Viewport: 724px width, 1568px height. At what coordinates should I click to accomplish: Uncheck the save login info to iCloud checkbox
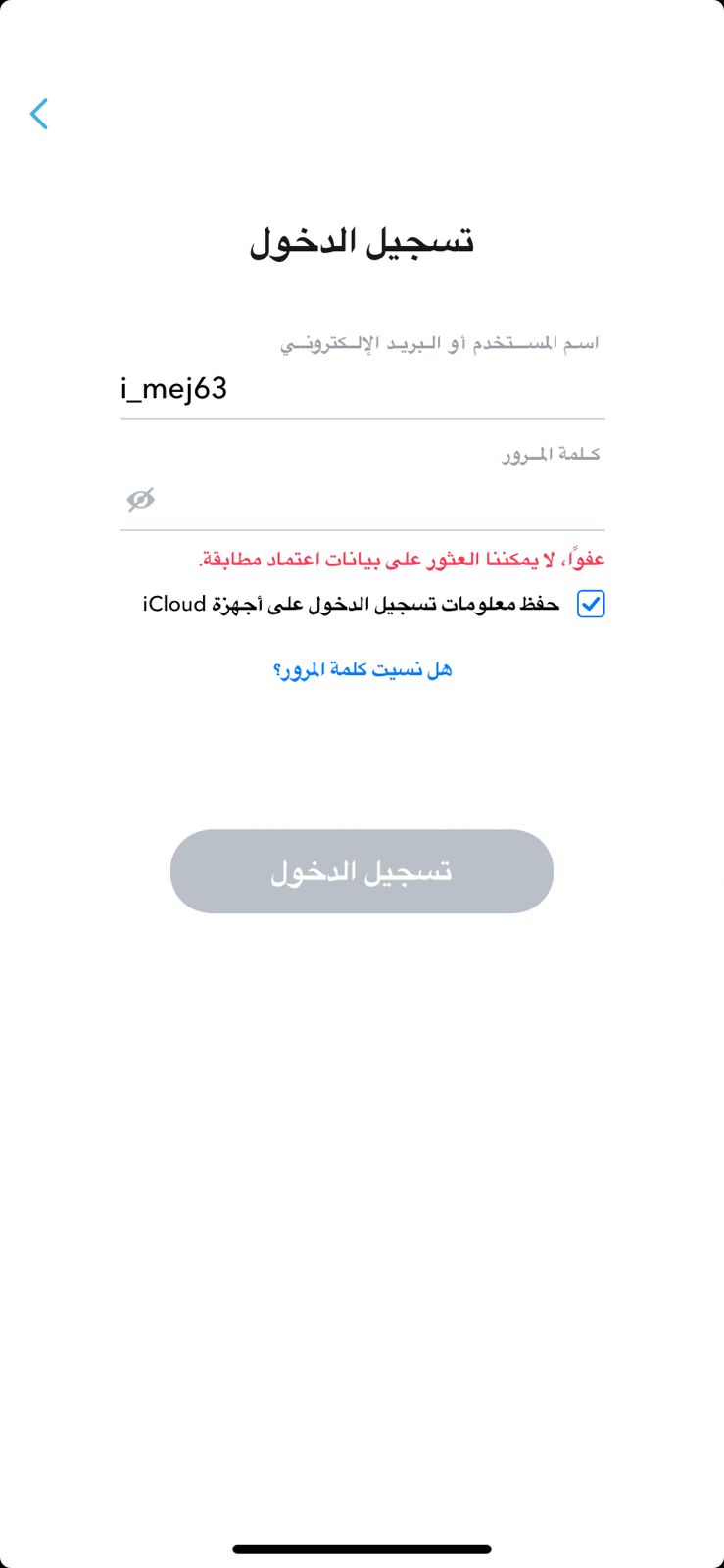(x=591, y=605)
